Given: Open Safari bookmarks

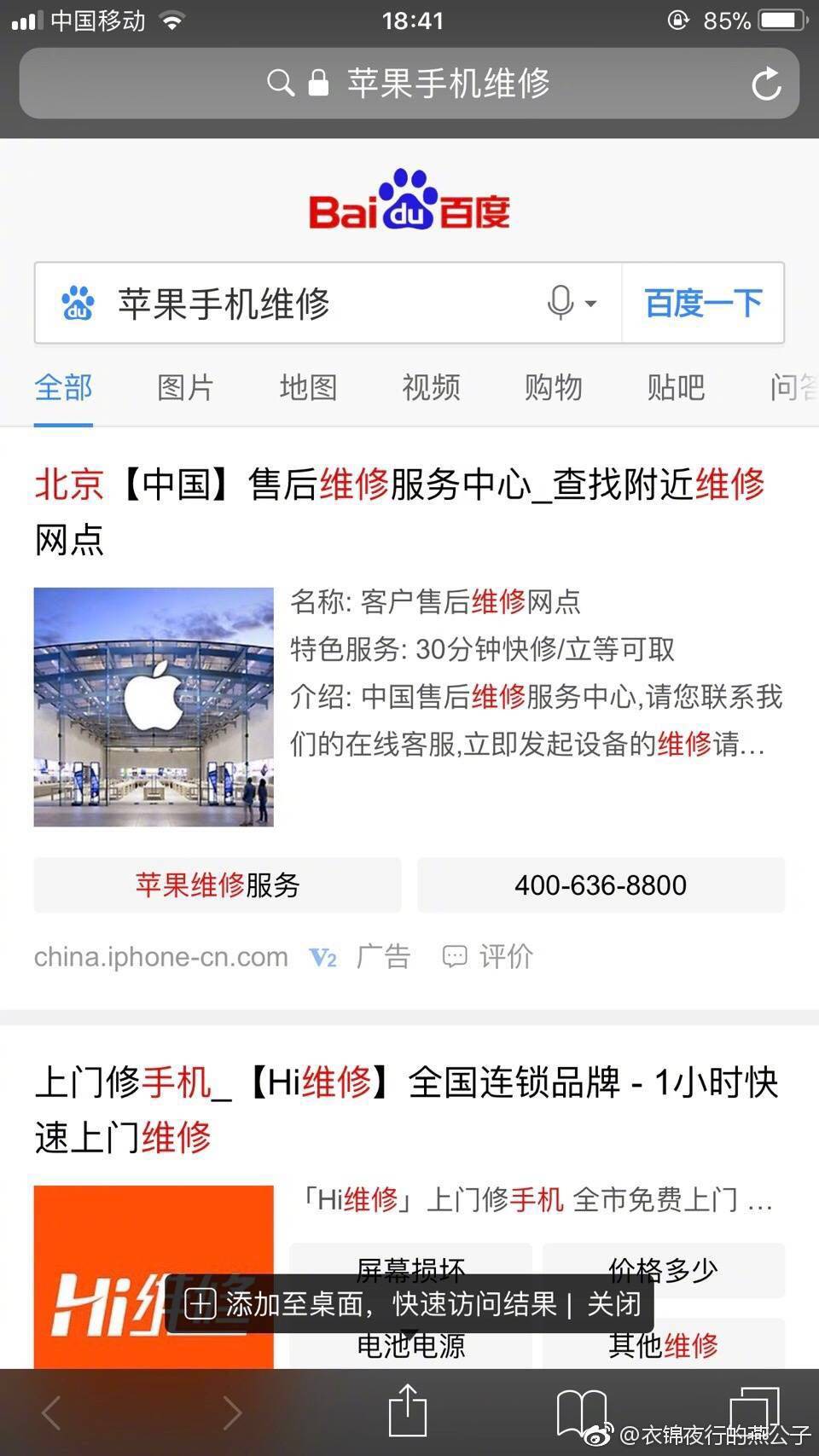Looking at the screenshot, I should click(x=581, y=1412).
